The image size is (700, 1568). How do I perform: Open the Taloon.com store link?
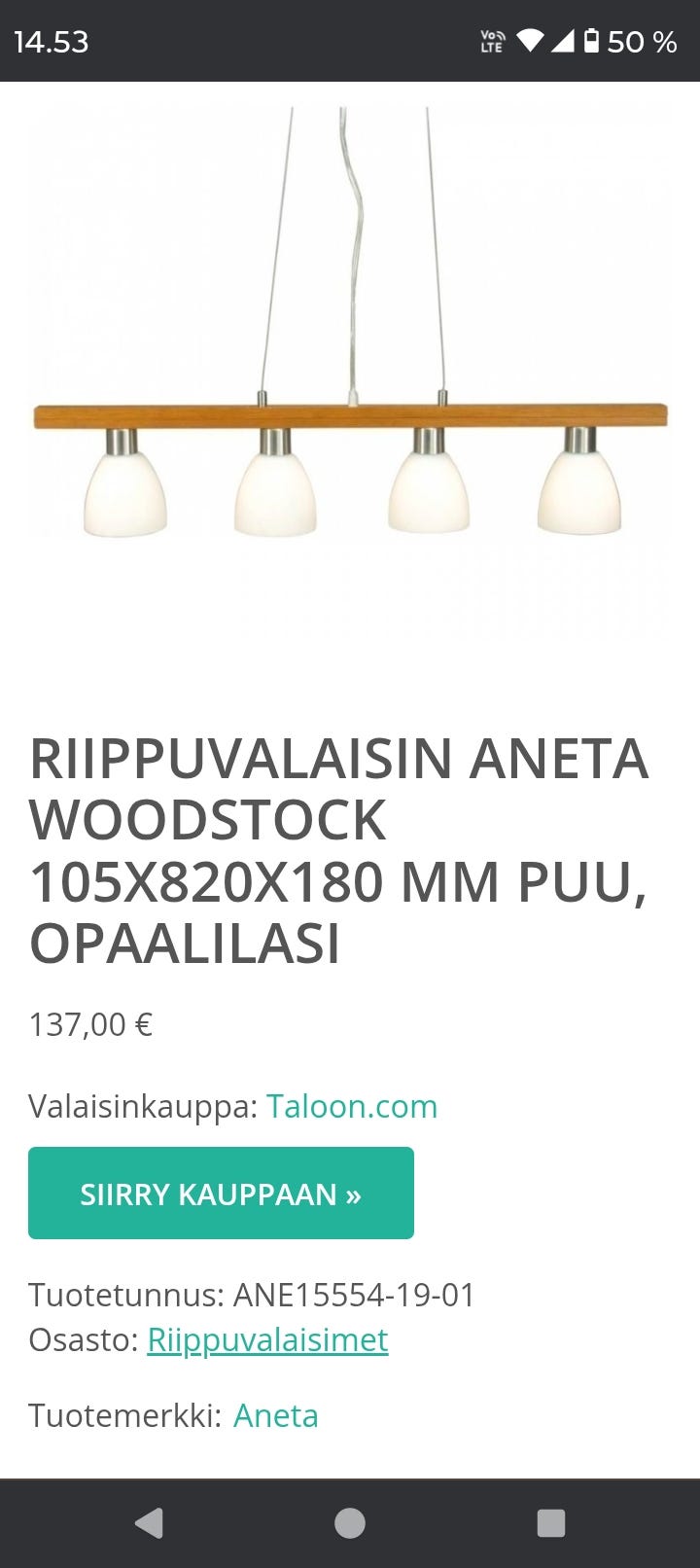pos(352,1106)
